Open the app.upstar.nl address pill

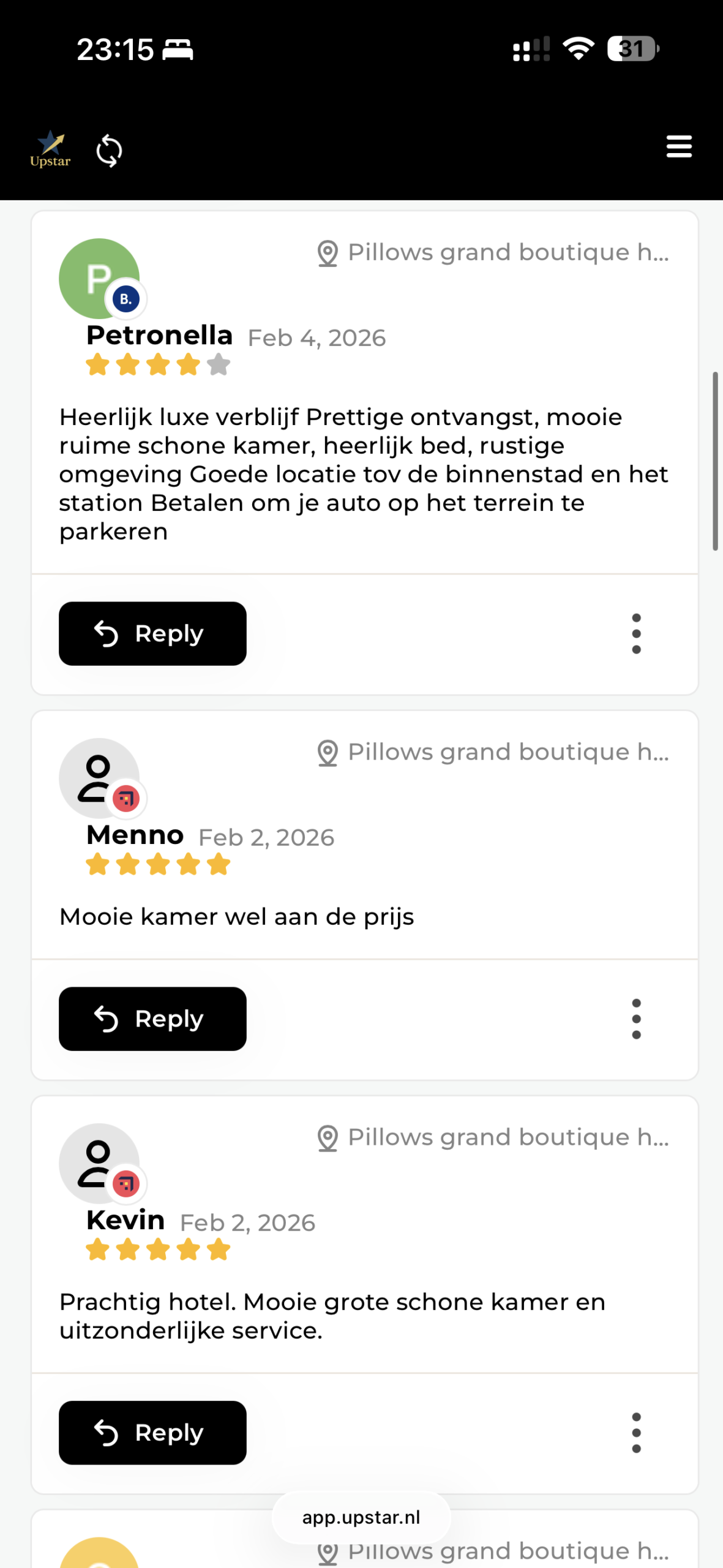coord(361,1517)
